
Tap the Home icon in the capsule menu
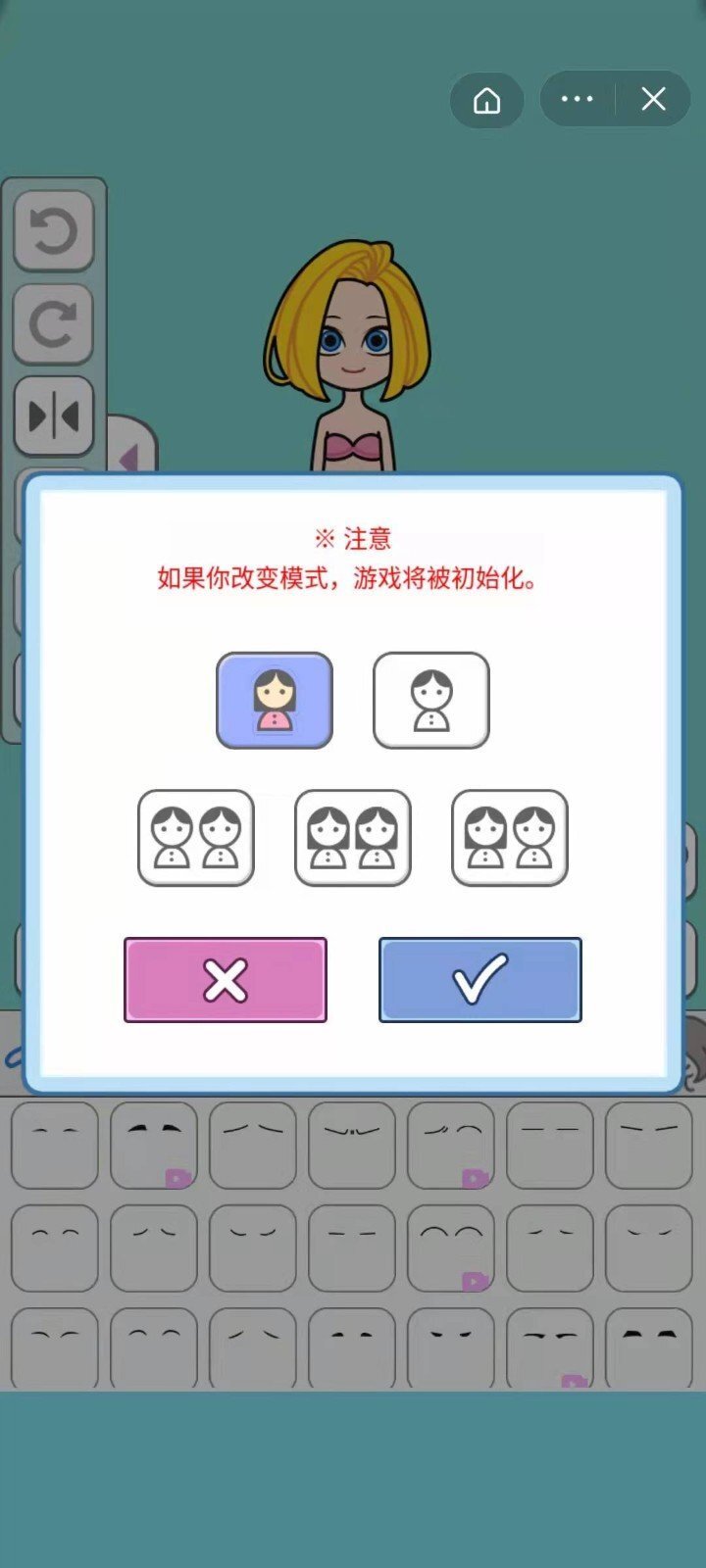tap(487, 100)
